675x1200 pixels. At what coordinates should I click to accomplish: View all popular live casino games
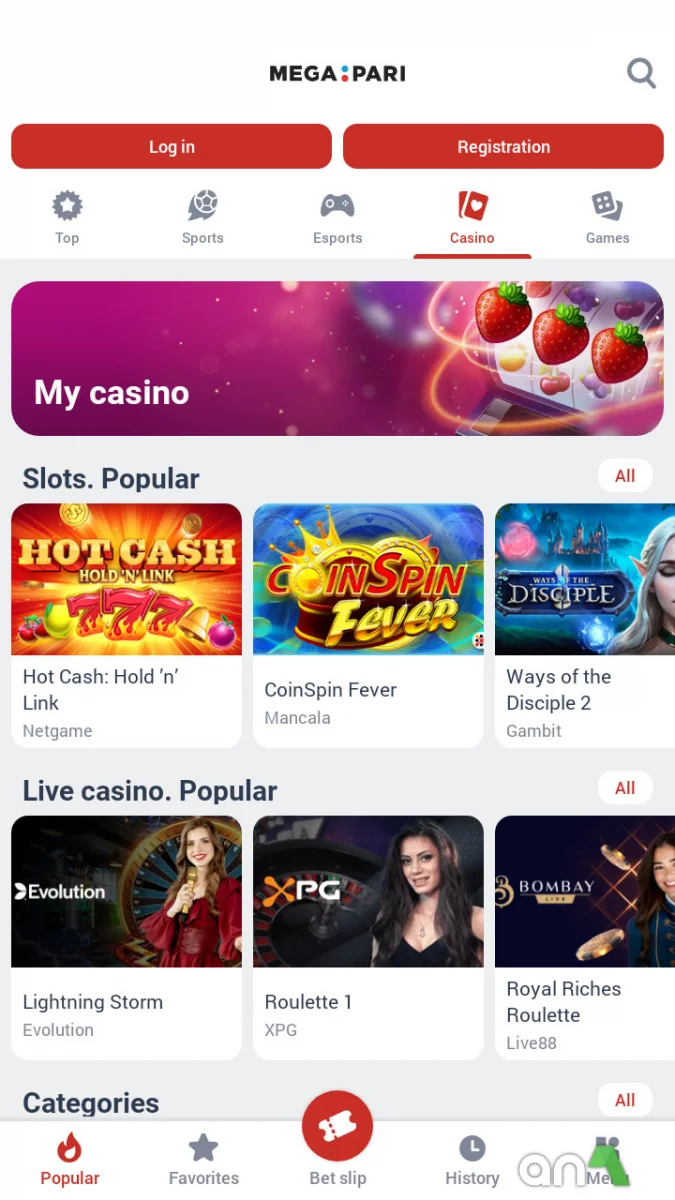pyautogui.click(x=625, y=788)
